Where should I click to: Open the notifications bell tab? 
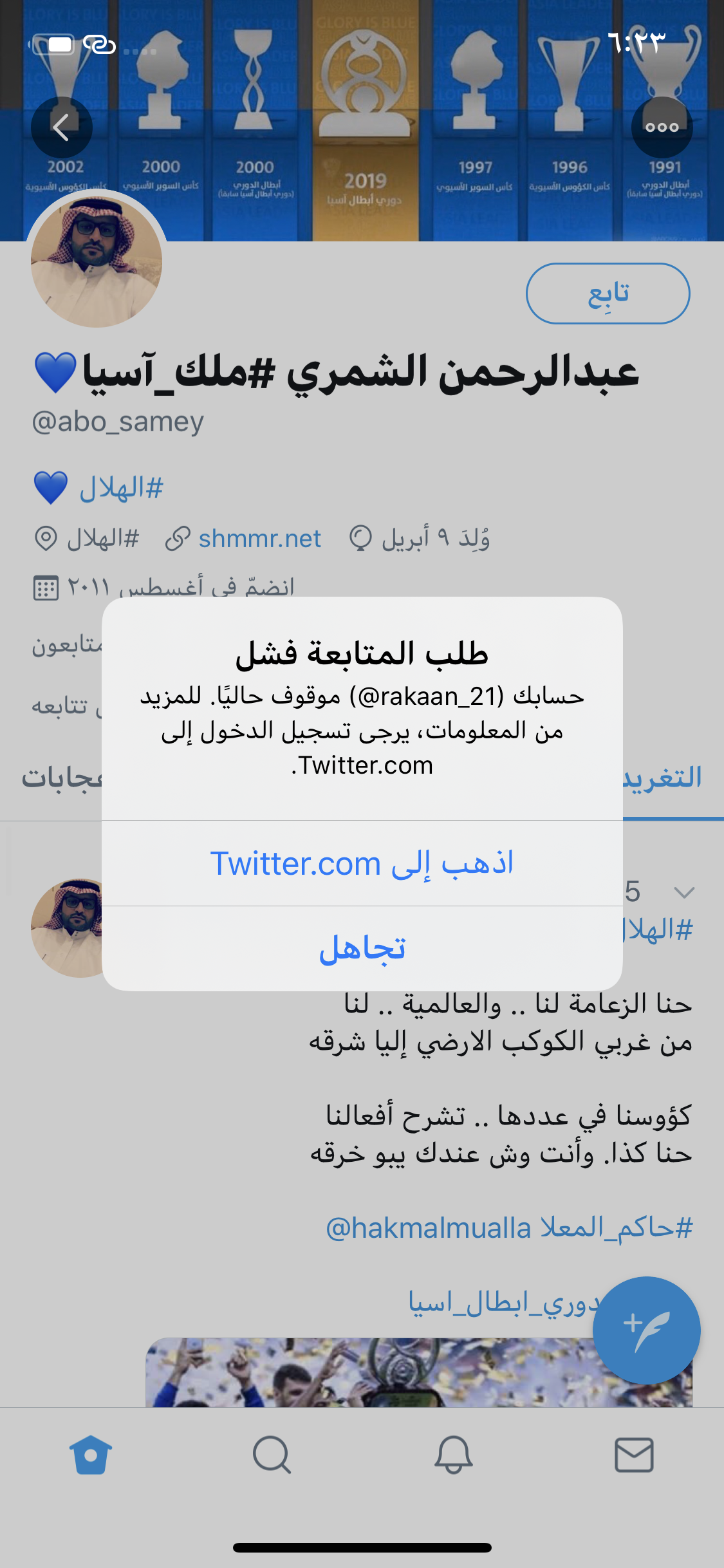(x=453, y=1455)
